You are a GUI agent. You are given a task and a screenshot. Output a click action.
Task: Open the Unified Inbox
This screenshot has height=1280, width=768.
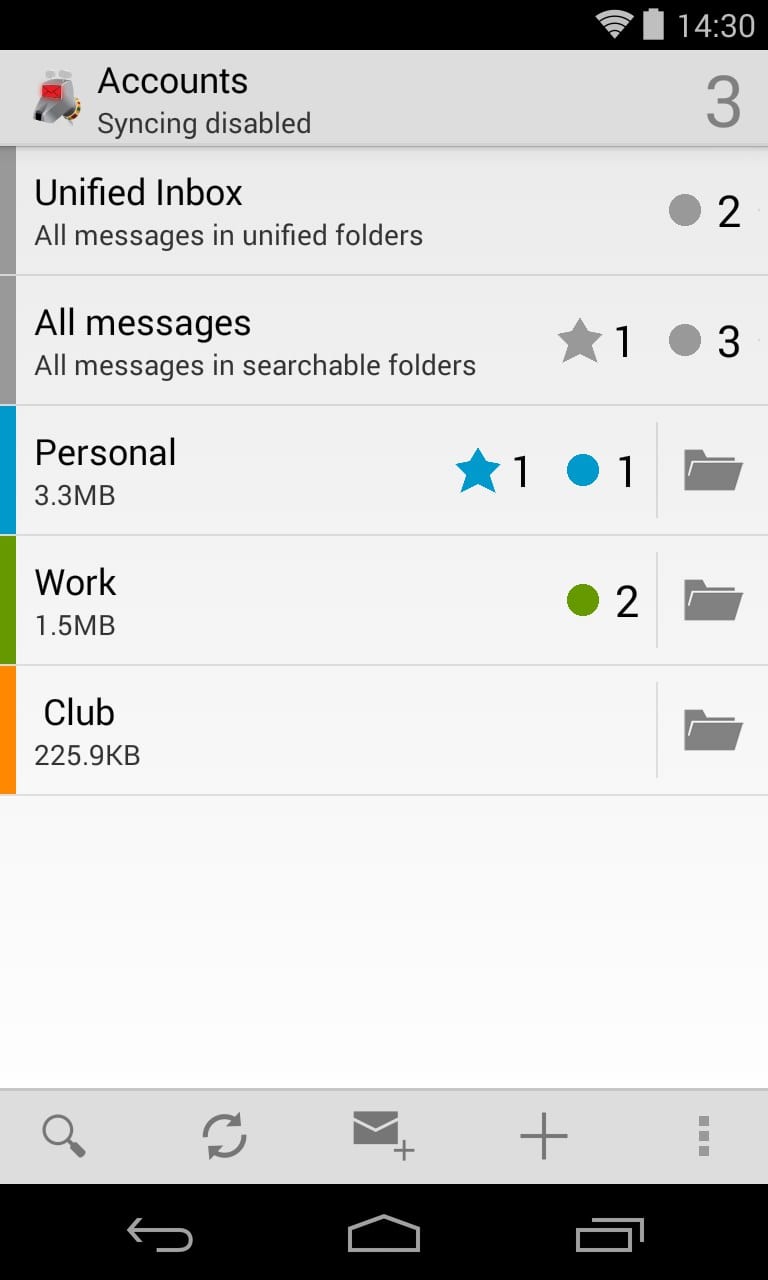pos(384,211)
